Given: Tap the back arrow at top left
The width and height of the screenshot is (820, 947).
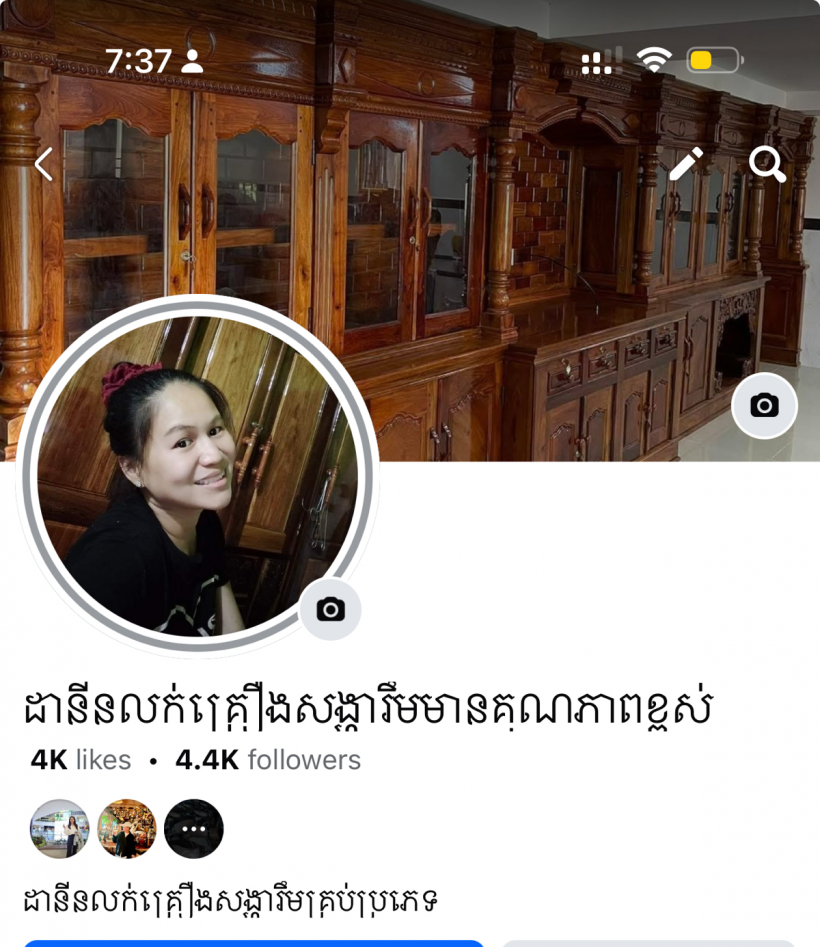Looking at the screenshot, I should click(42, 164).
